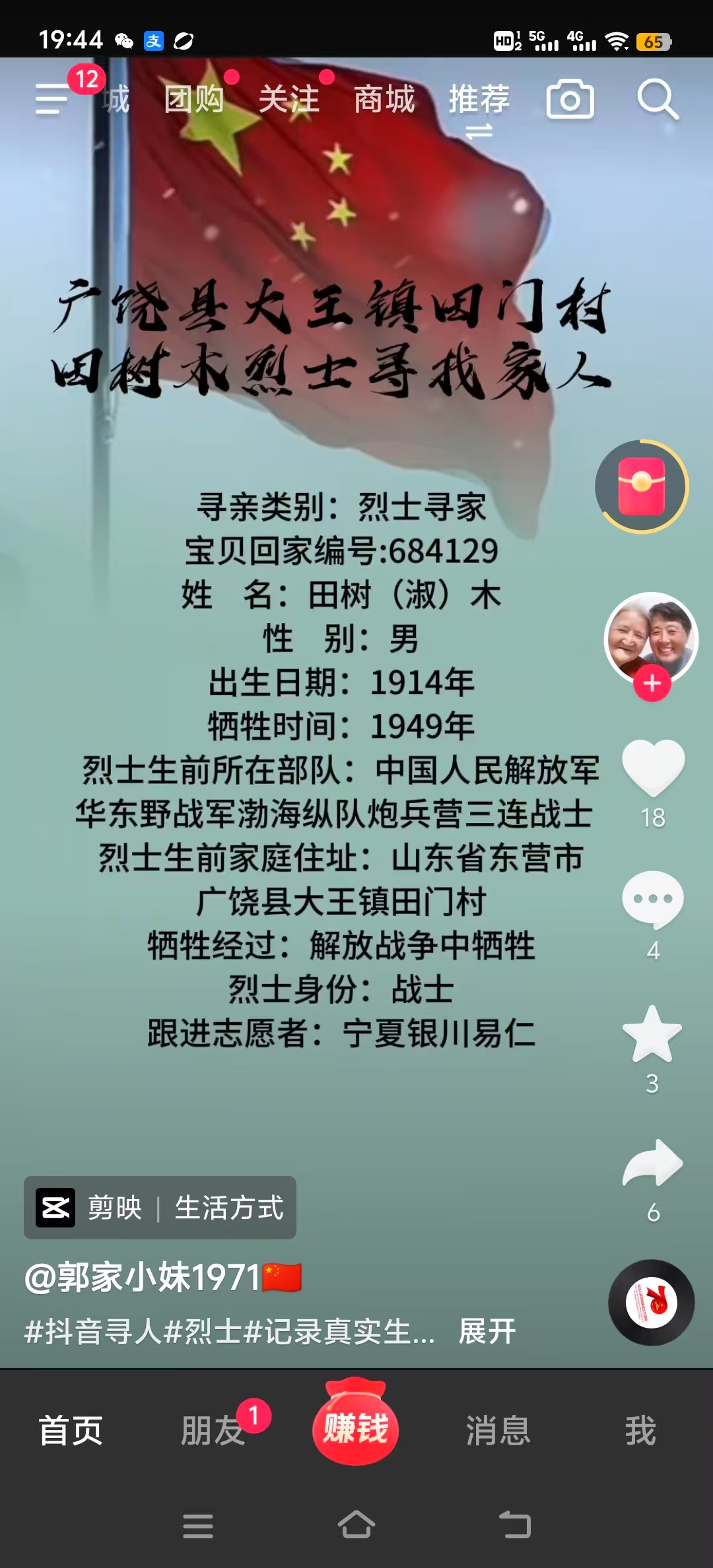Expand the caption with 展开
713x1568 pixels.
(487, 1331)
